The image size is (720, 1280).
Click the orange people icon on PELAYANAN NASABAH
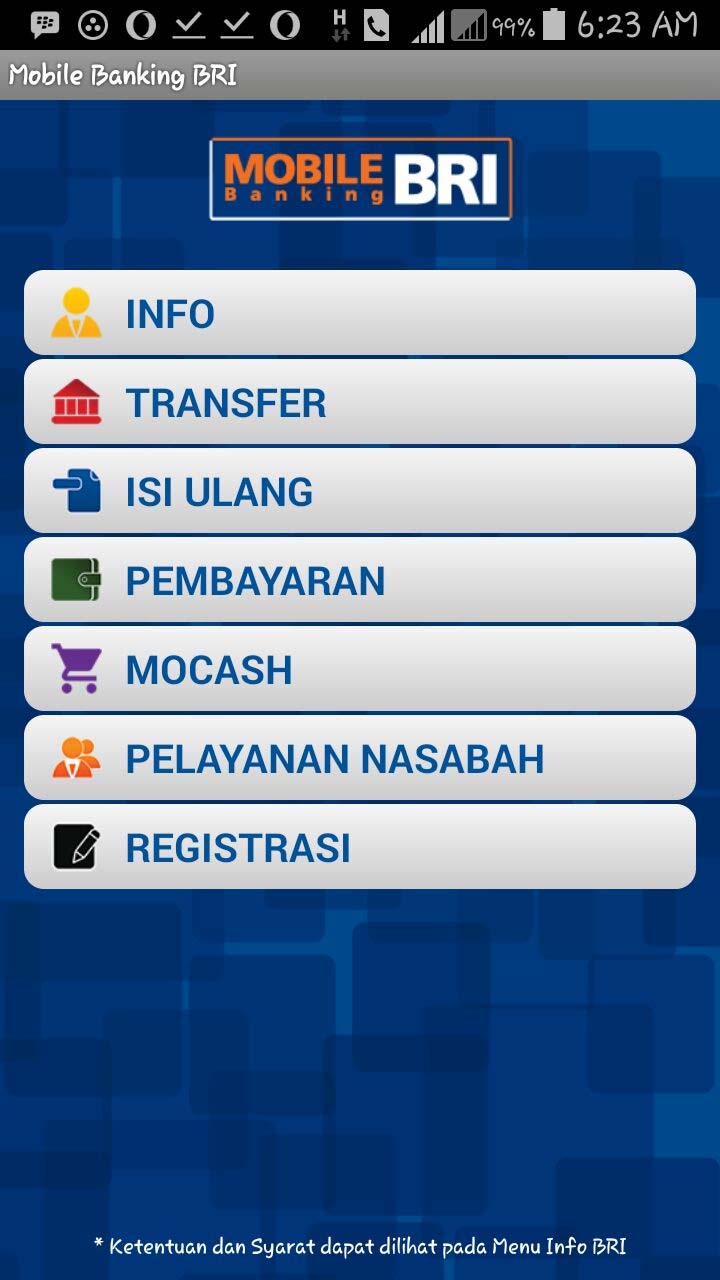[75, 757]
